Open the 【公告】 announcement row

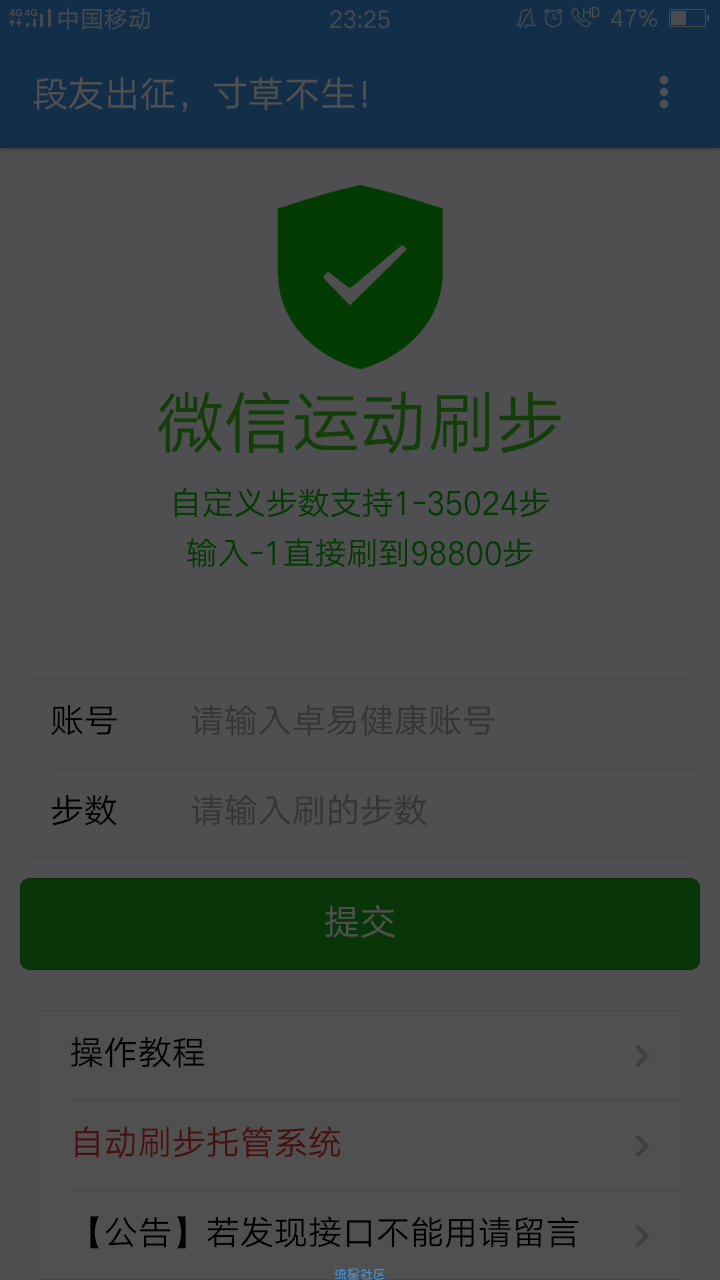[360, 1234]
